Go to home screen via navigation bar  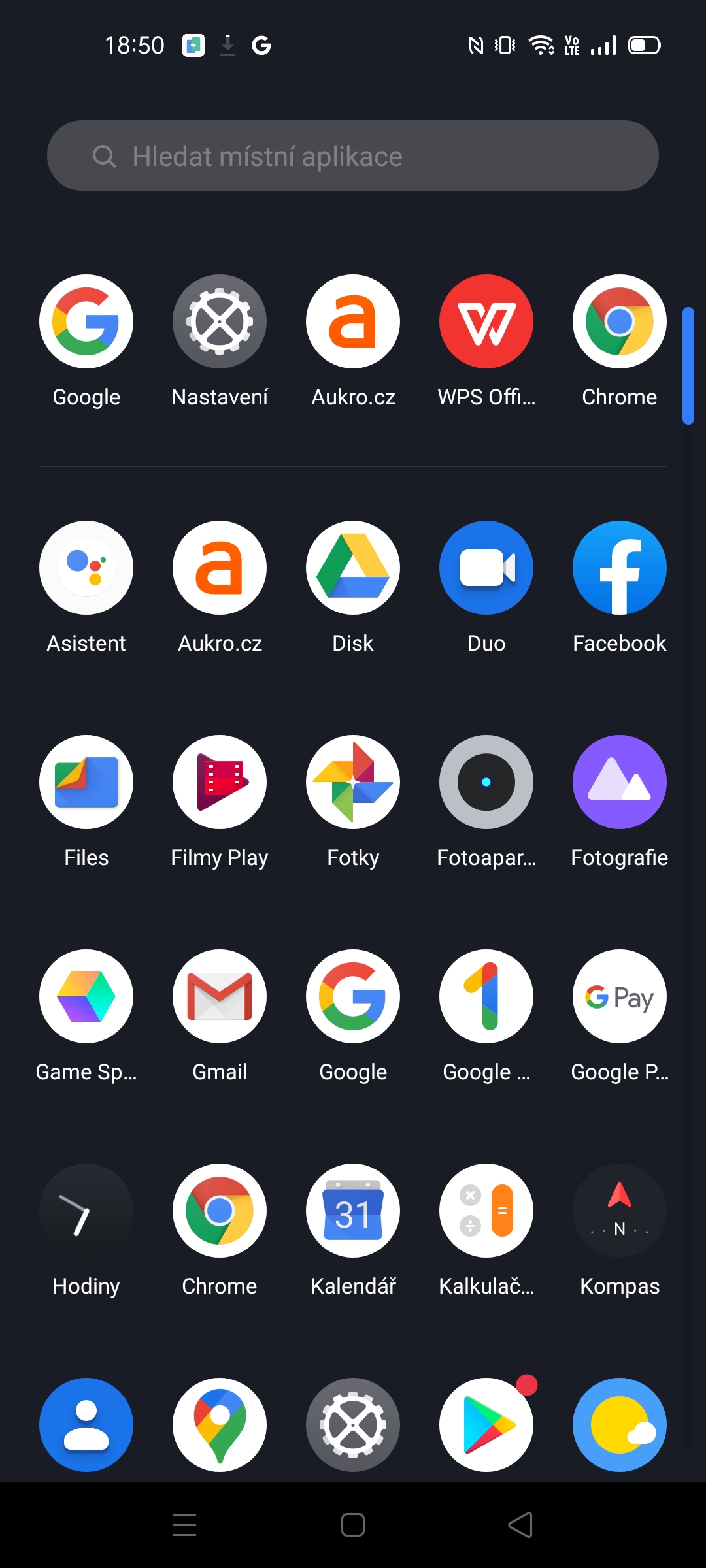point(353,1525)
